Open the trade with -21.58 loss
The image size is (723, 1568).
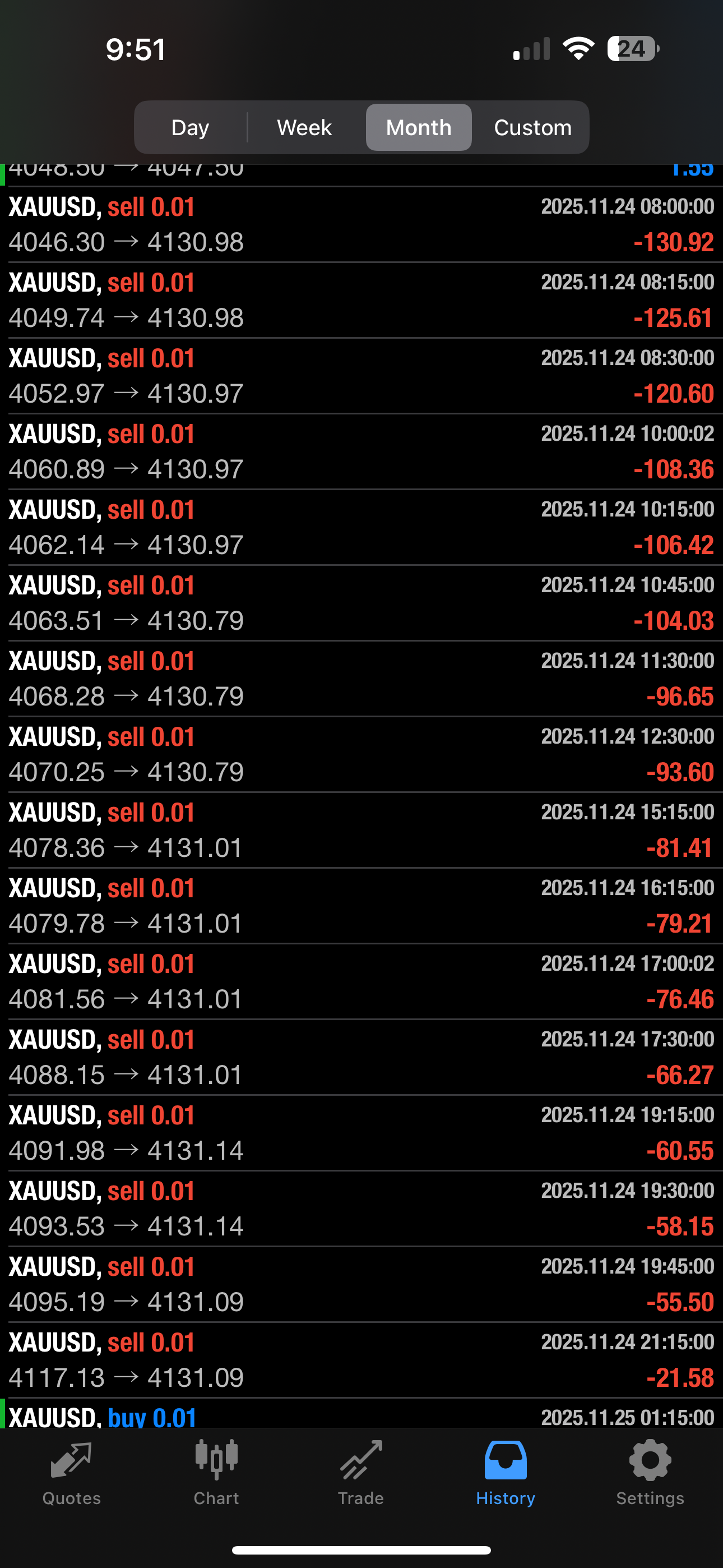[x=361, y=1360]
